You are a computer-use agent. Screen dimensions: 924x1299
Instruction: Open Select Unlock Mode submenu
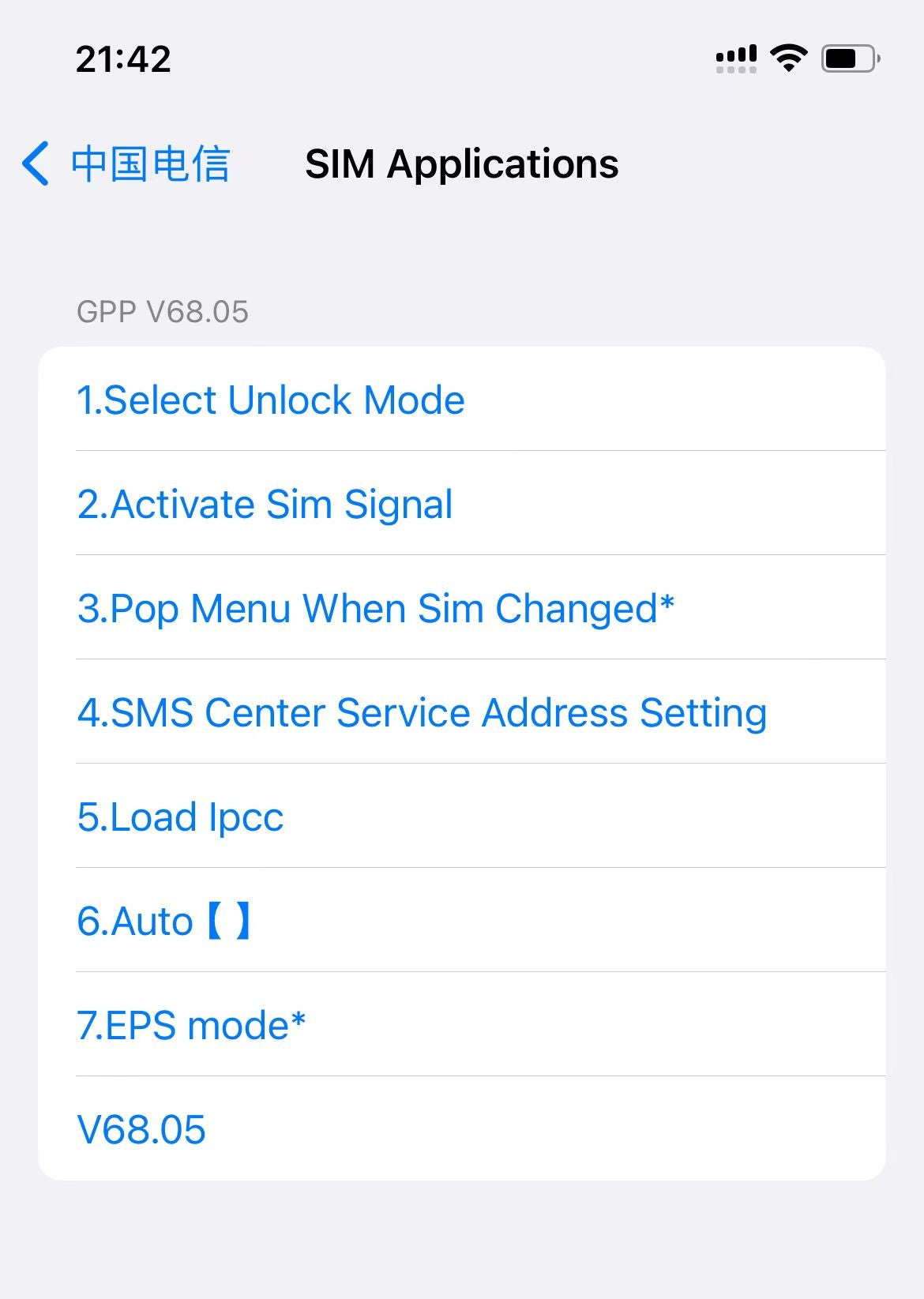point(270,399)
